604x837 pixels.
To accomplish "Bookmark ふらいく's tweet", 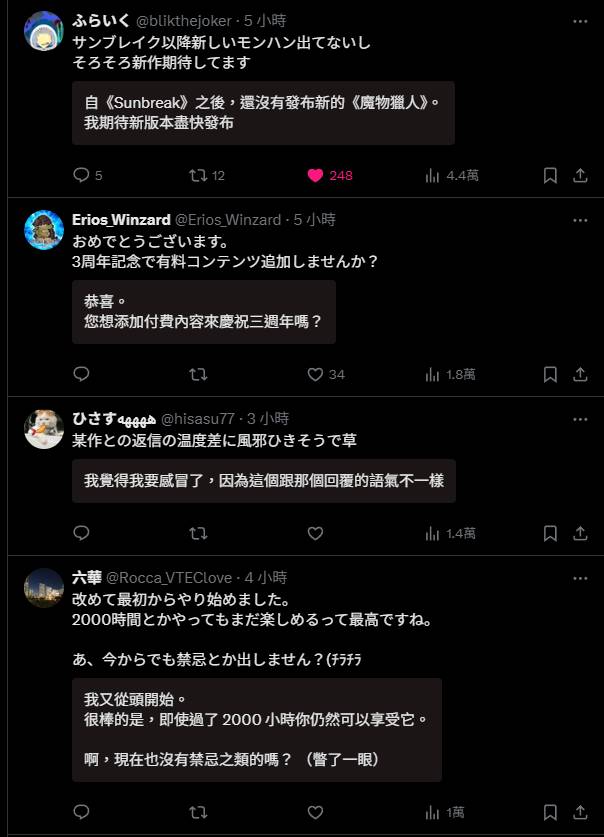I will coord(550,175).
